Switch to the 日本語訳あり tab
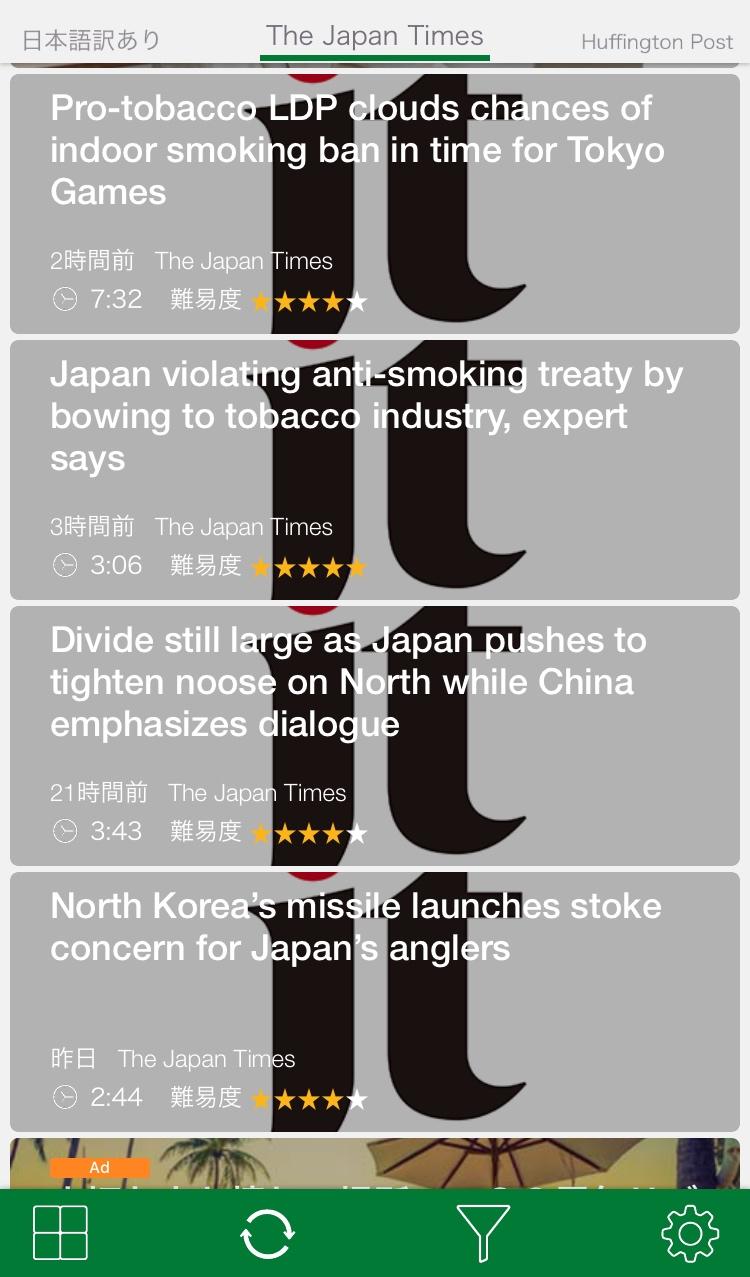The width and height of the screenshot is (750, 1277). [92, 40]
